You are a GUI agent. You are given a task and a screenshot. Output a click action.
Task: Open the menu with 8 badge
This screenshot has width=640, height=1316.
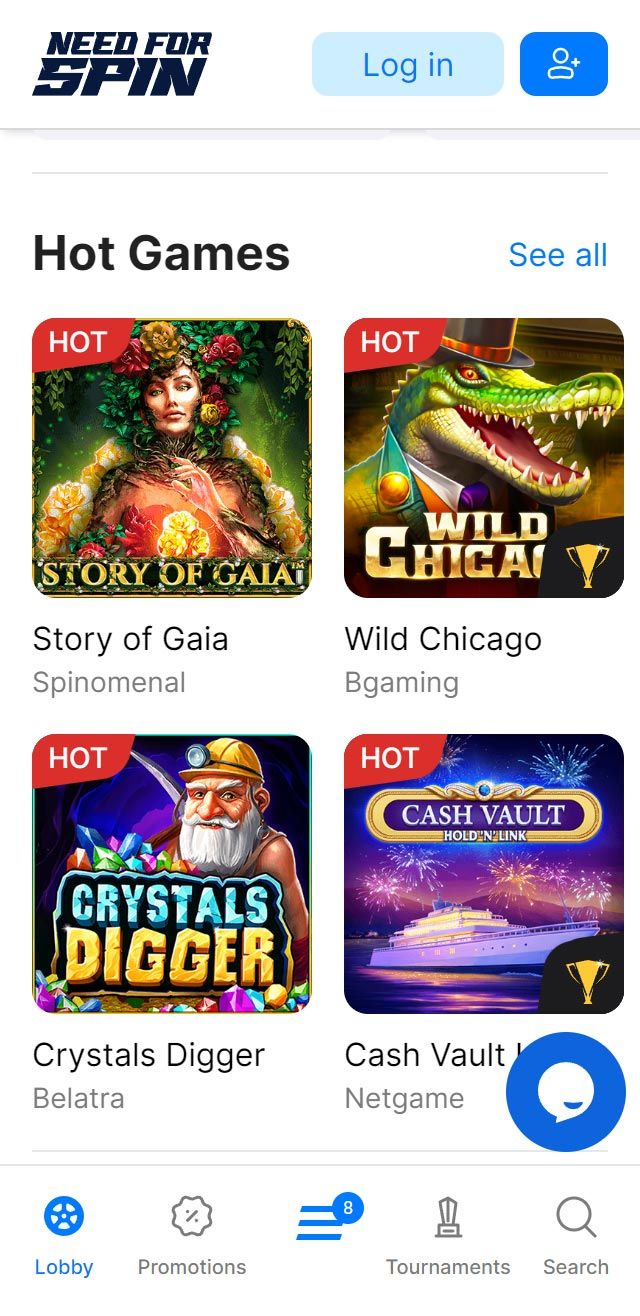(322, 1222)
